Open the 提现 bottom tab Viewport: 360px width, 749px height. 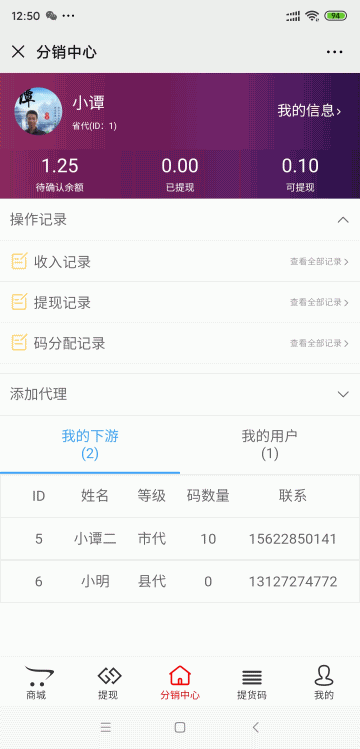coord(109,683)
